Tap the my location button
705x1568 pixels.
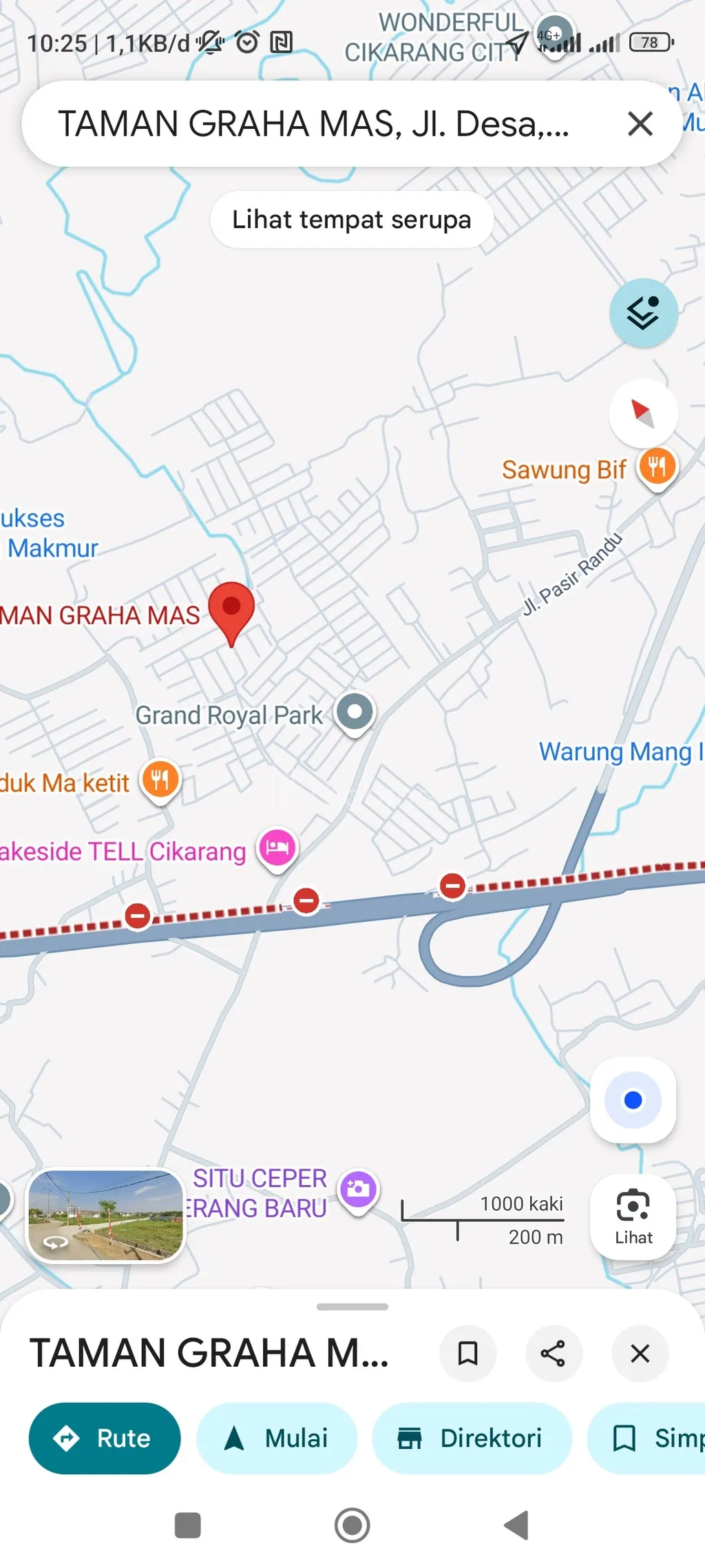coord(633,1100)
